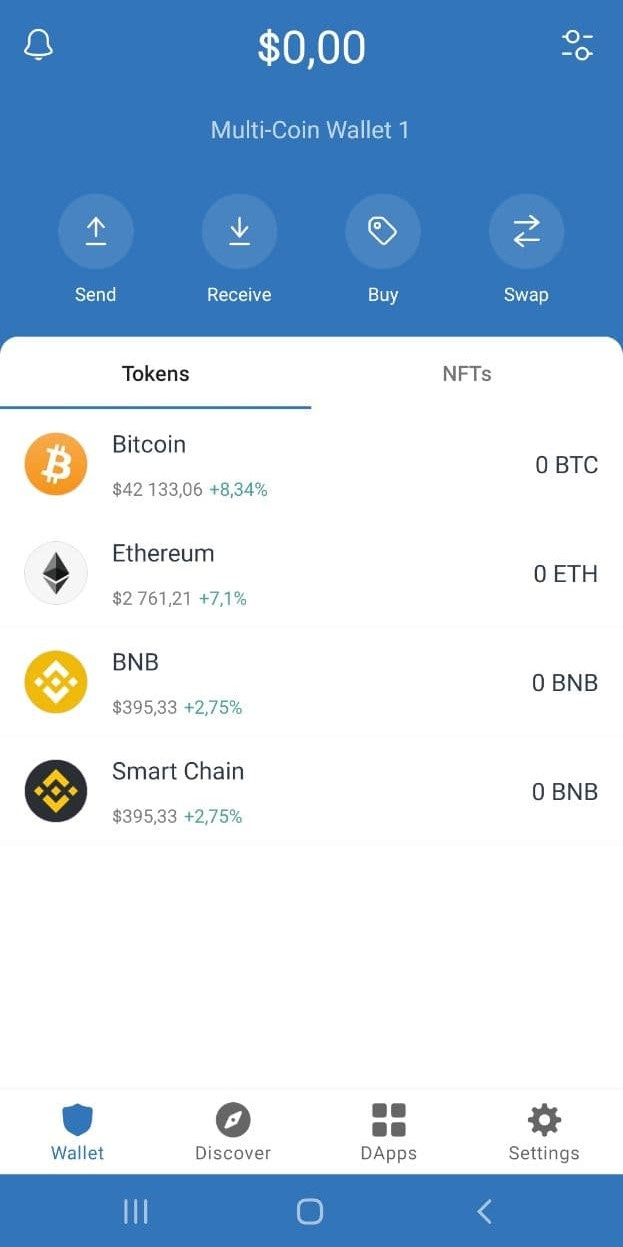Open the Smart Chain token row
The height and width of the screenshot is (1247, 623).
pyautogui.click(x=311, y=792)
